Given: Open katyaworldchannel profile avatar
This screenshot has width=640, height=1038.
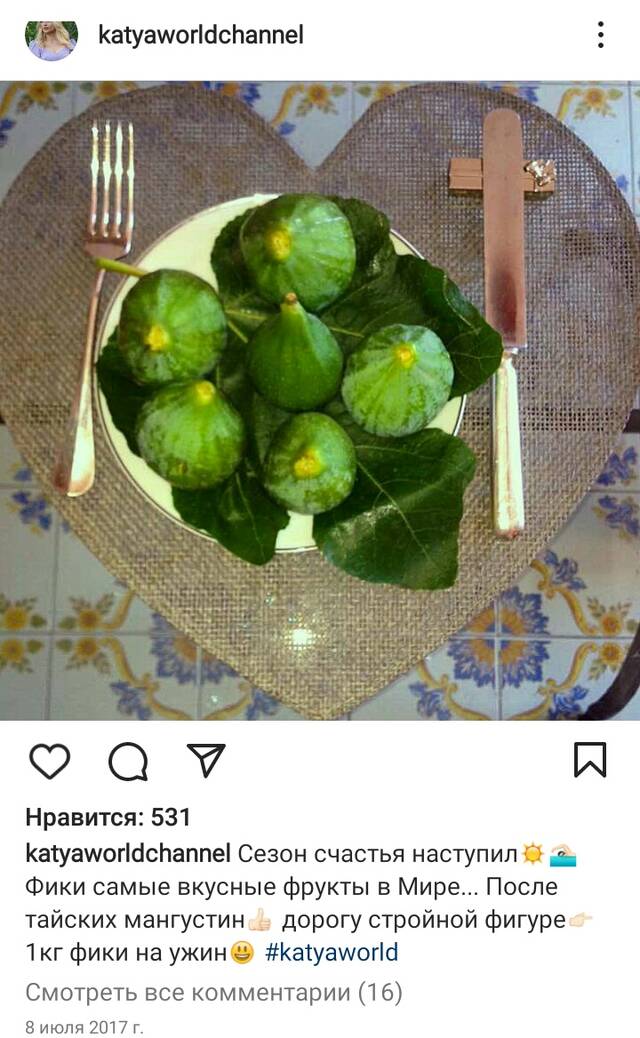Looking at the screenshot, I should coord(52,38).
